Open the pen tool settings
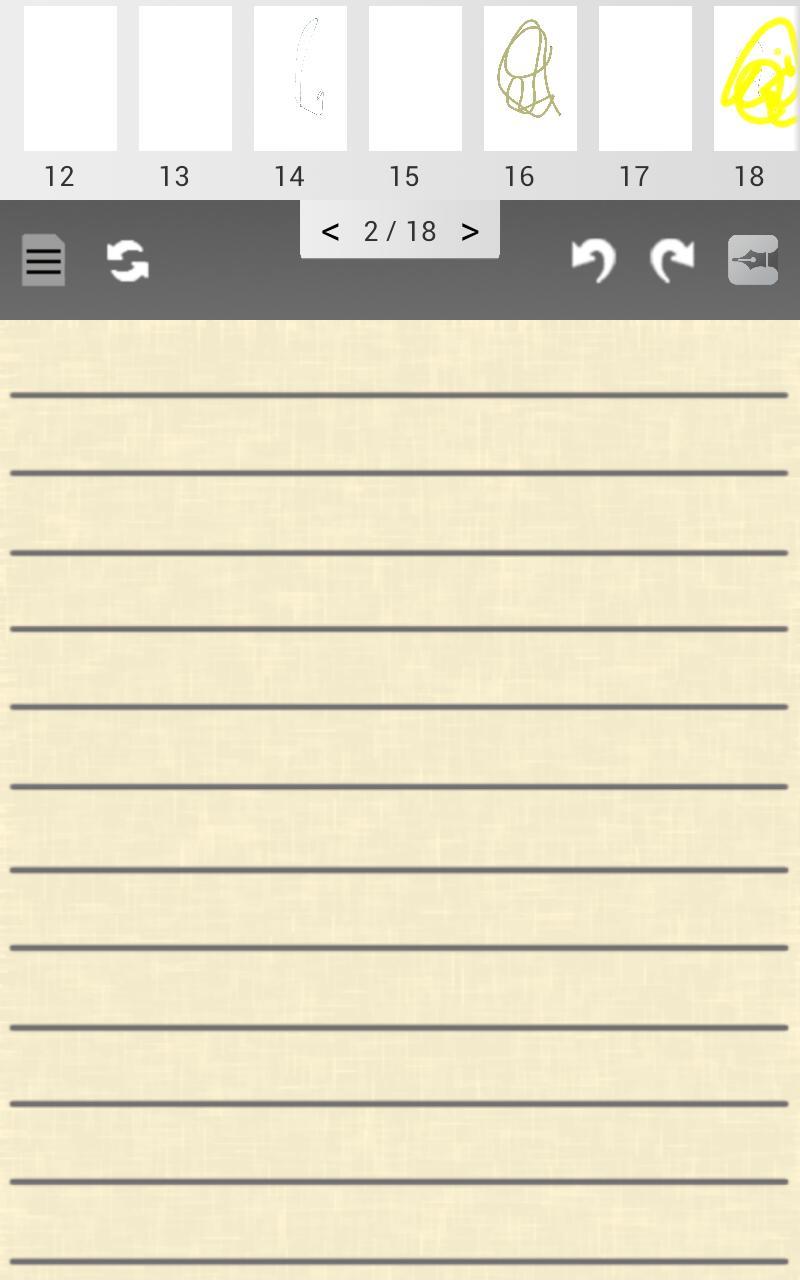The width and height of the screenshot is (800, 1280). click(753, 261)
